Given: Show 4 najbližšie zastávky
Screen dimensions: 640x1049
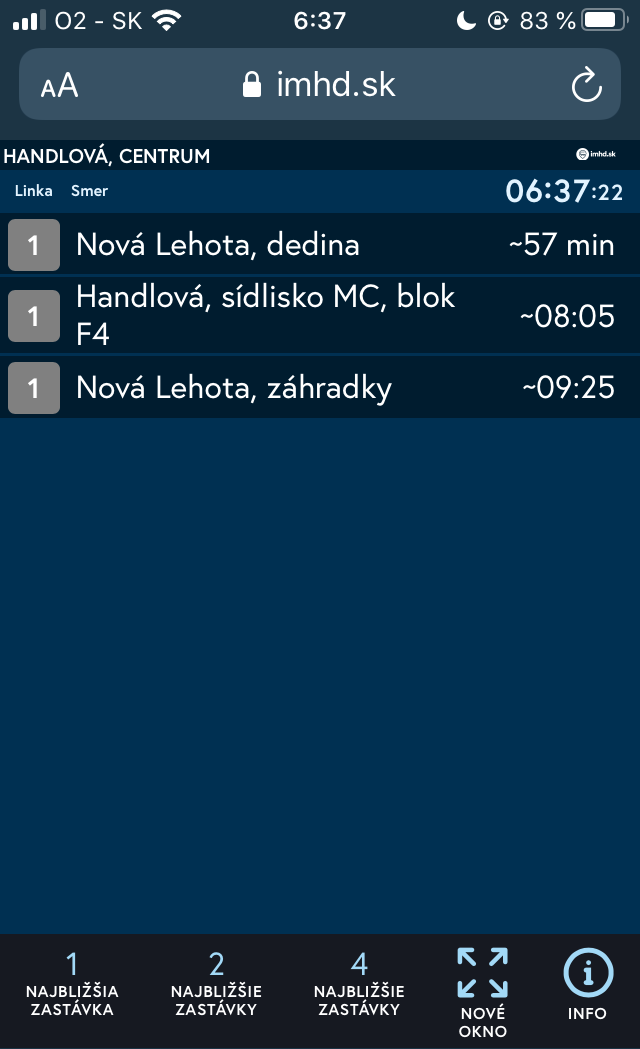Looking at the screenshot, I should tap(359, 984).
